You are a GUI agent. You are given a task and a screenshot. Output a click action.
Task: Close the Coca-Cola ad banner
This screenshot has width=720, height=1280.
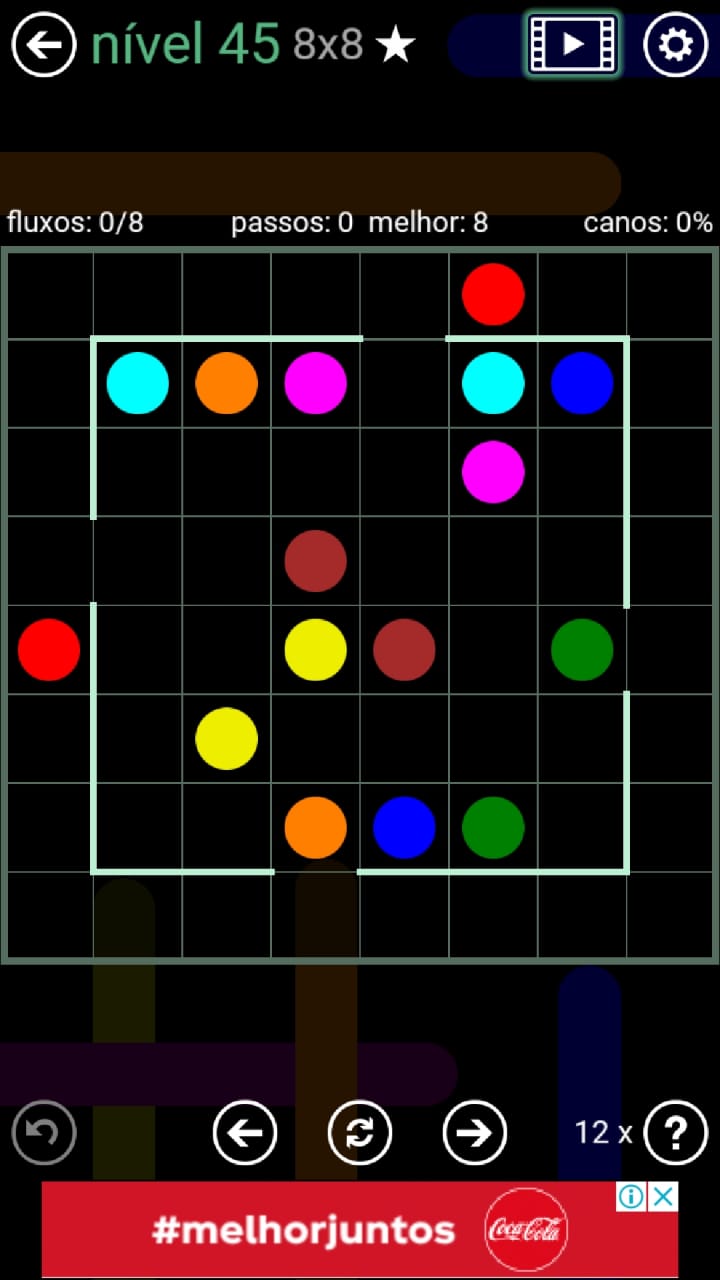[663, 1196]
